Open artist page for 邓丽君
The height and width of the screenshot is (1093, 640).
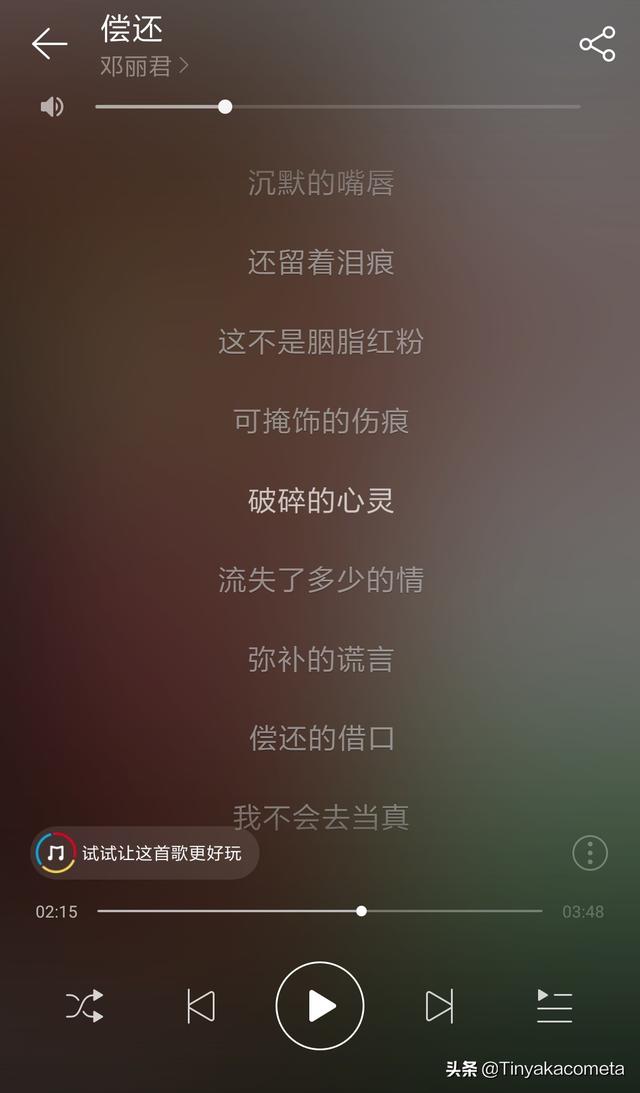coord(144,67)
